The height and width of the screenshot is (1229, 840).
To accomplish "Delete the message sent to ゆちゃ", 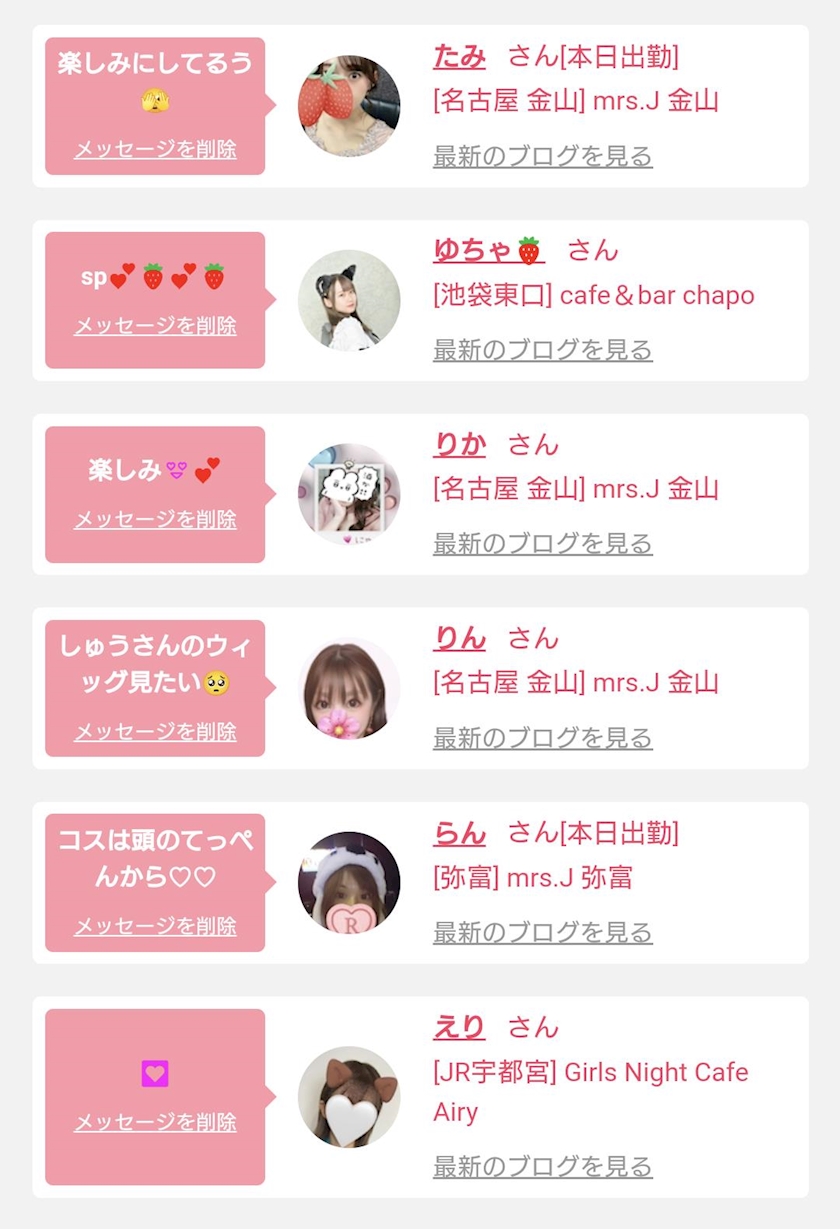I will [x=155, y=326].
